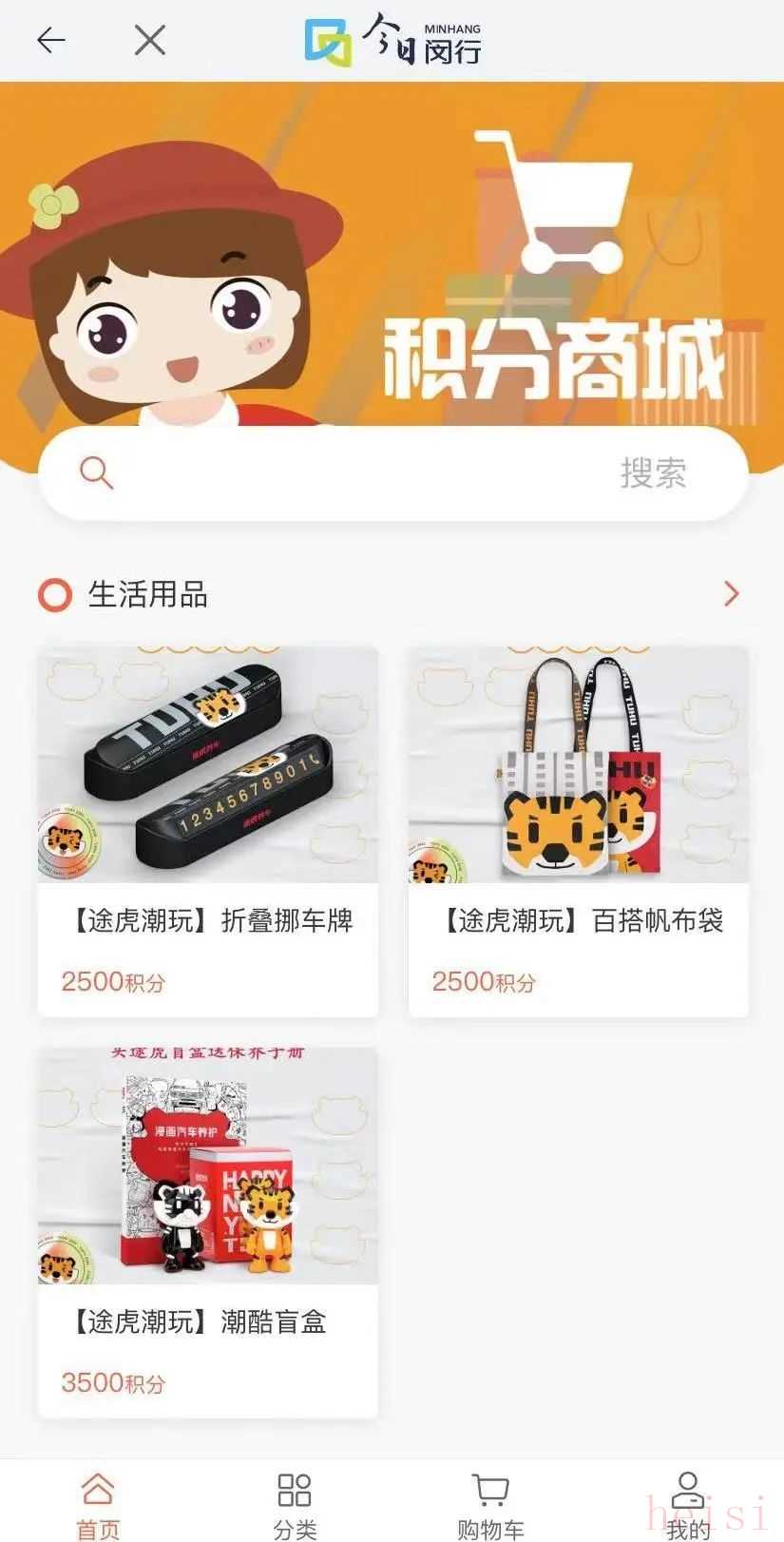The image size is (784, 1542).
Task: Go to the 我的 tab
Action: point(687,1504)
